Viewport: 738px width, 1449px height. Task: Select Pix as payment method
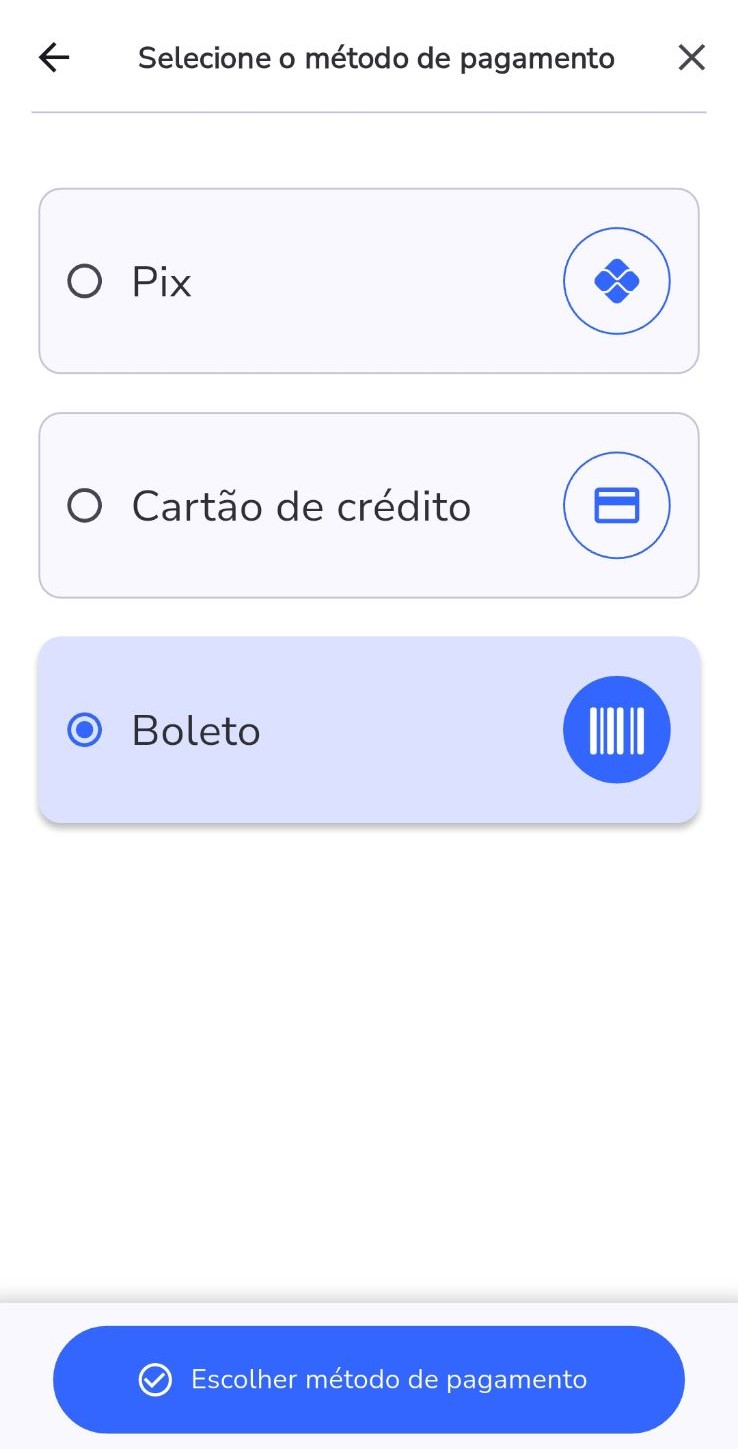(85, 282)
